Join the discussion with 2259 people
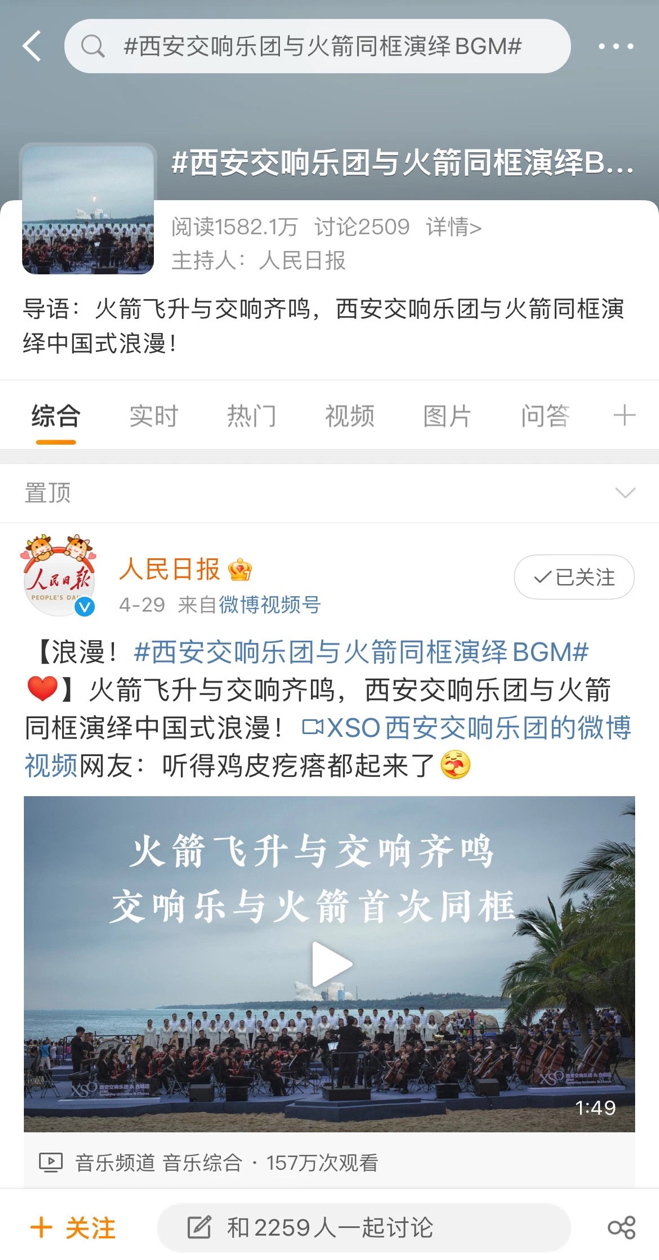This screenshot has width=659, height=1260. 364,1227
